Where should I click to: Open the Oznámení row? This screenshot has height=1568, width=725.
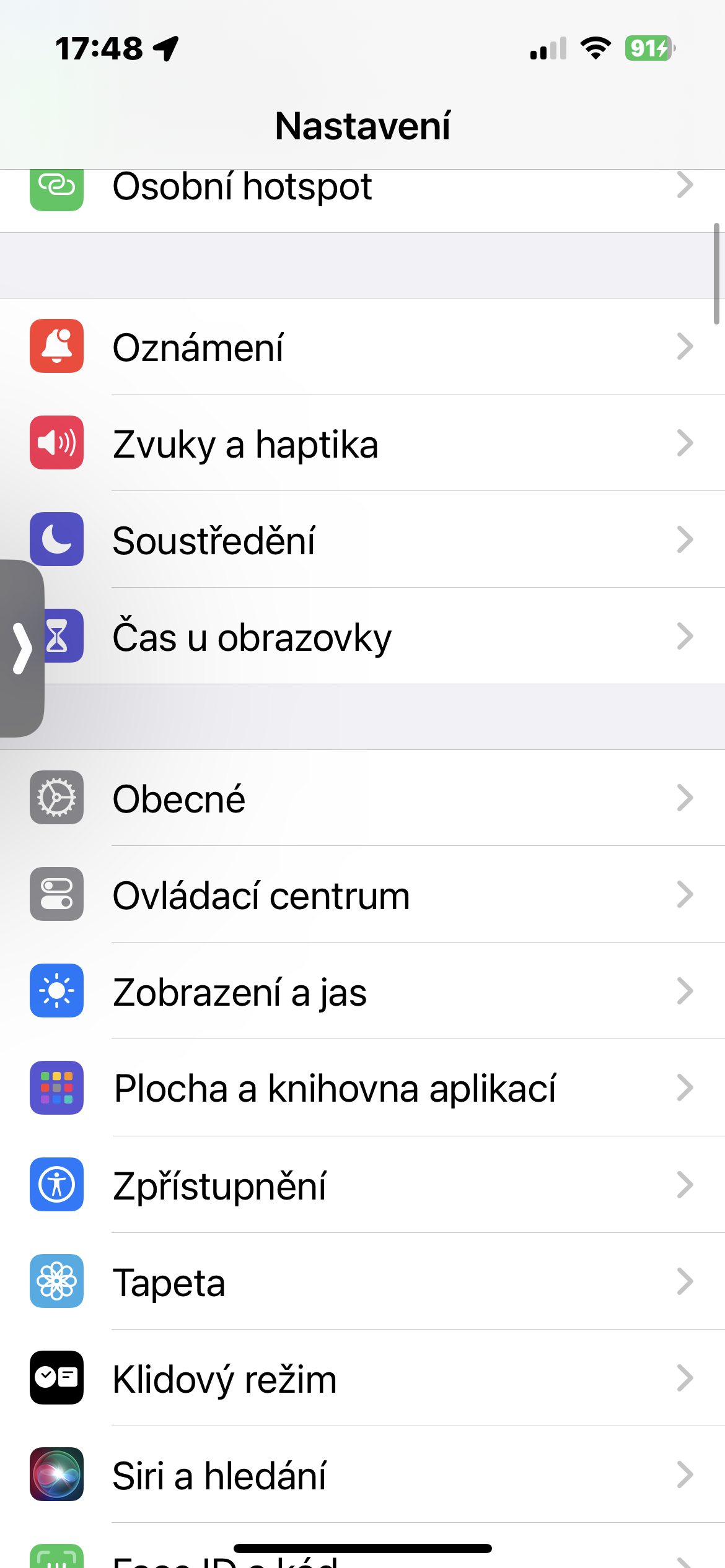pyautogui.click(x=198, y=347)
